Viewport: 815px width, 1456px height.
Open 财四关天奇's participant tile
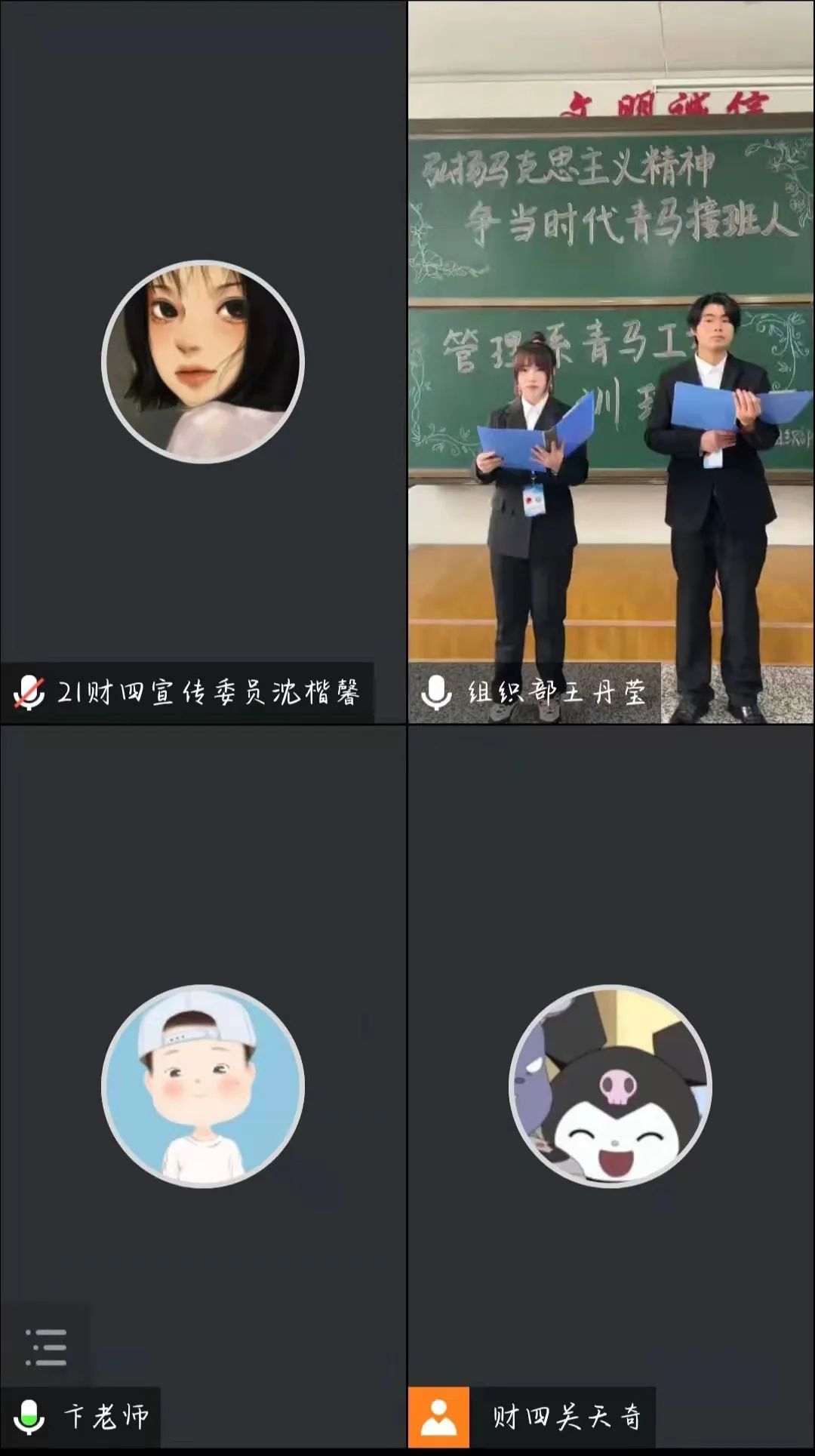click(610, 1085)
